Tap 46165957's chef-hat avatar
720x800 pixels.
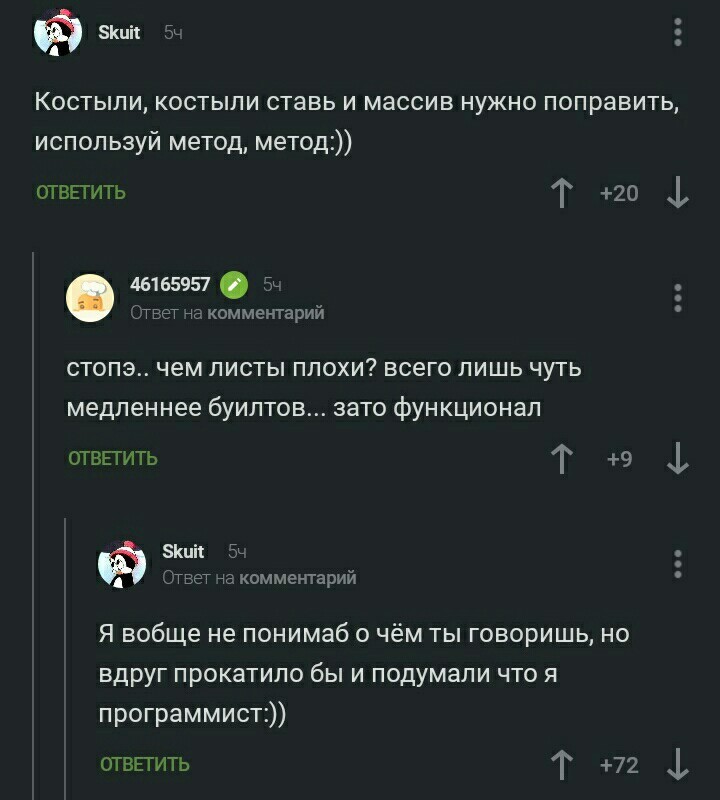tap(90, 298)
